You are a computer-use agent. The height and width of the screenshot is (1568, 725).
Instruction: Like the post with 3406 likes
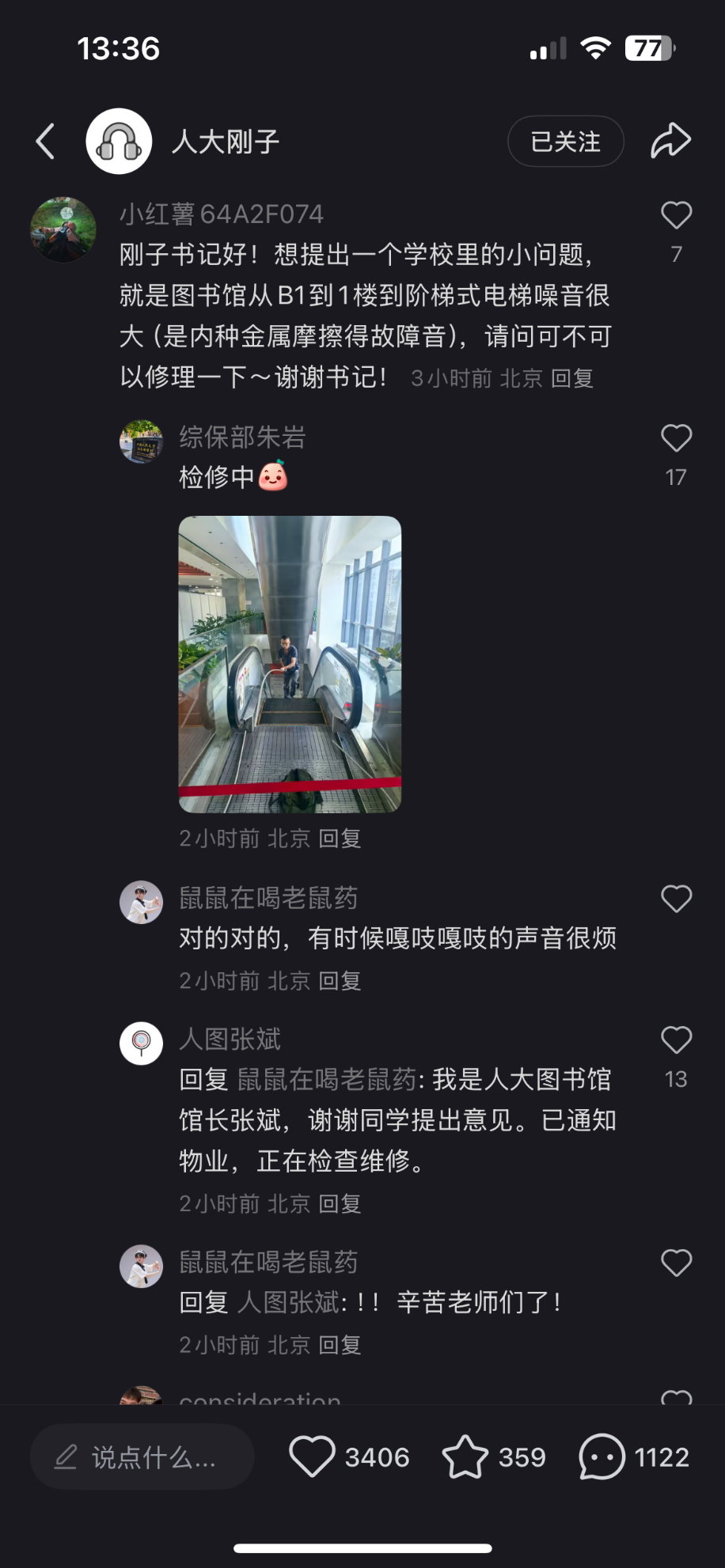312,1456
